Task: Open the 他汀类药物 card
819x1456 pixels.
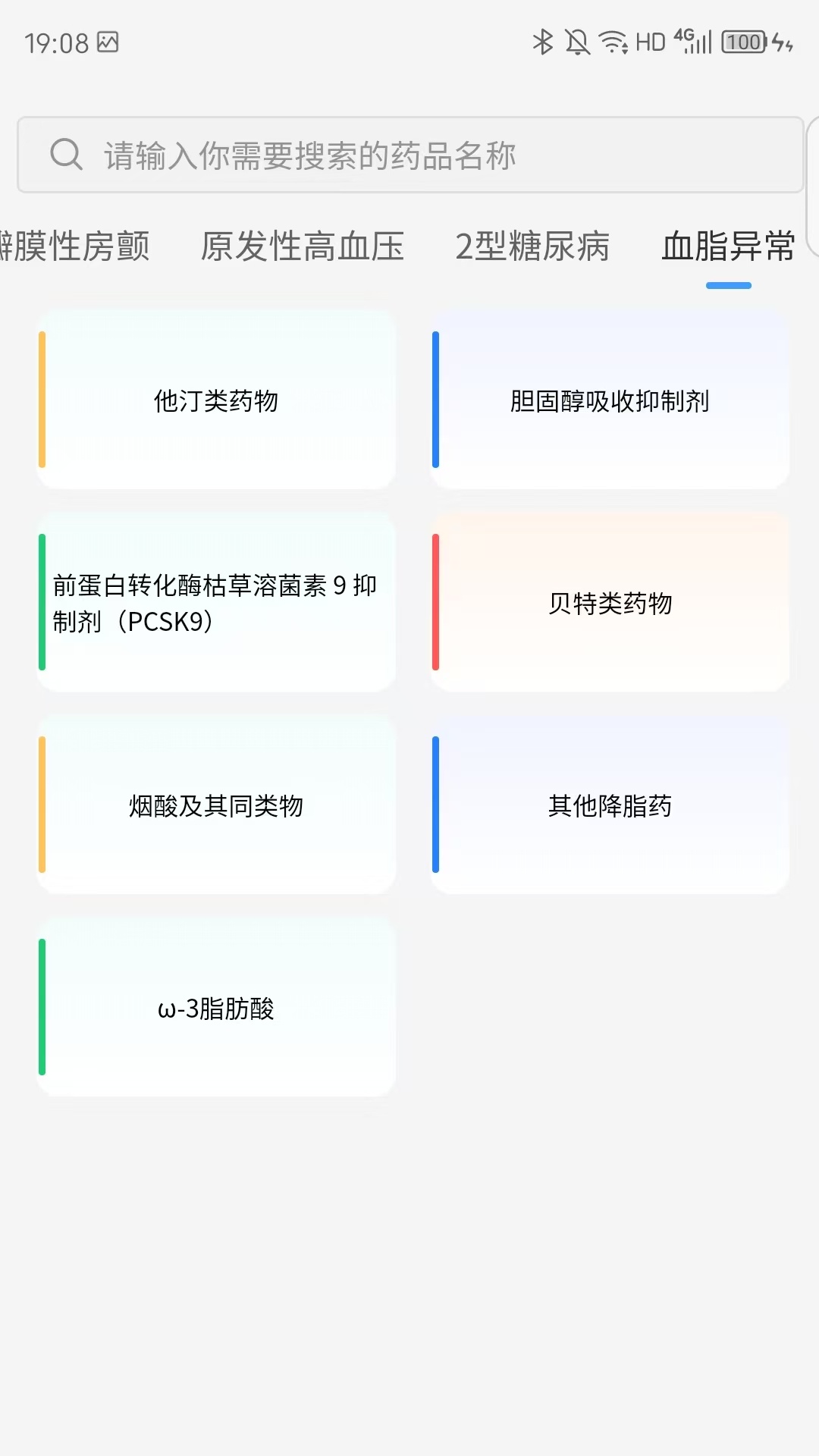Action: [216, 400]
